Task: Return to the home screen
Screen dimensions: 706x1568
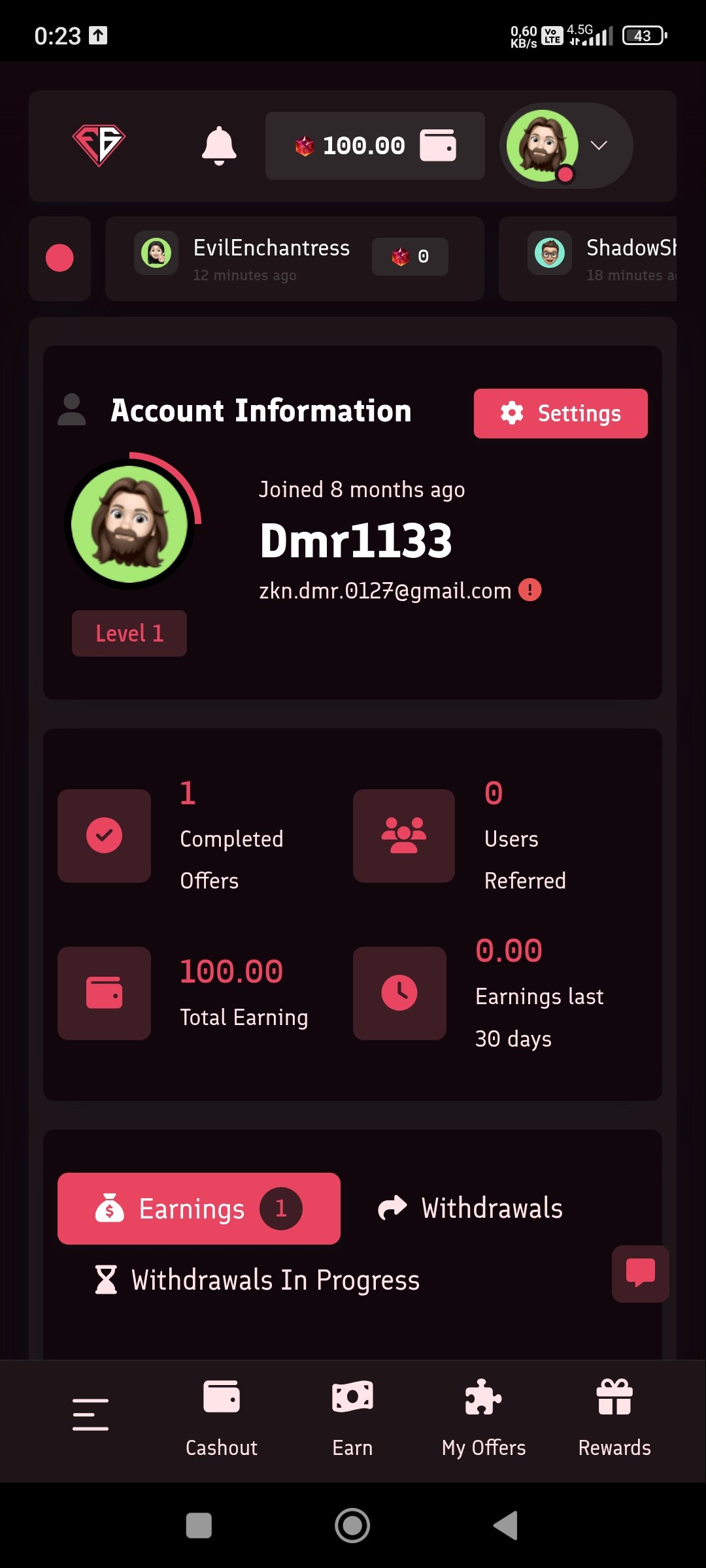Action: tap(352, 1526)
